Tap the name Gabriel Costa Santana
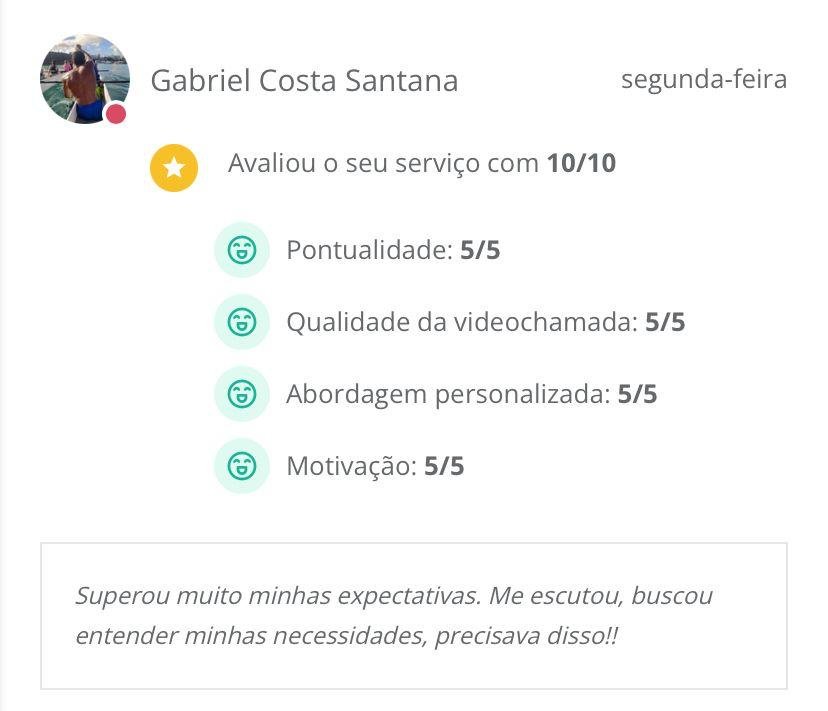This screenshot has height=711, width=828. pos(304,81)
